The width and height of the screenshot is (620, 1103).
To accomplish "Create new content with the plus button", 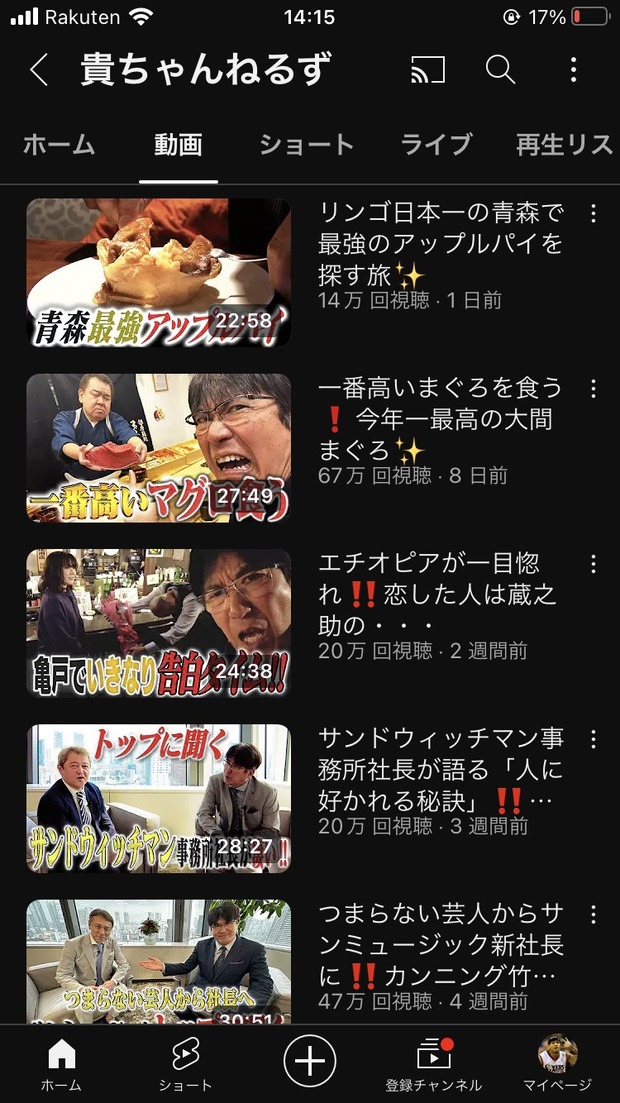I will coord(310,1060).
